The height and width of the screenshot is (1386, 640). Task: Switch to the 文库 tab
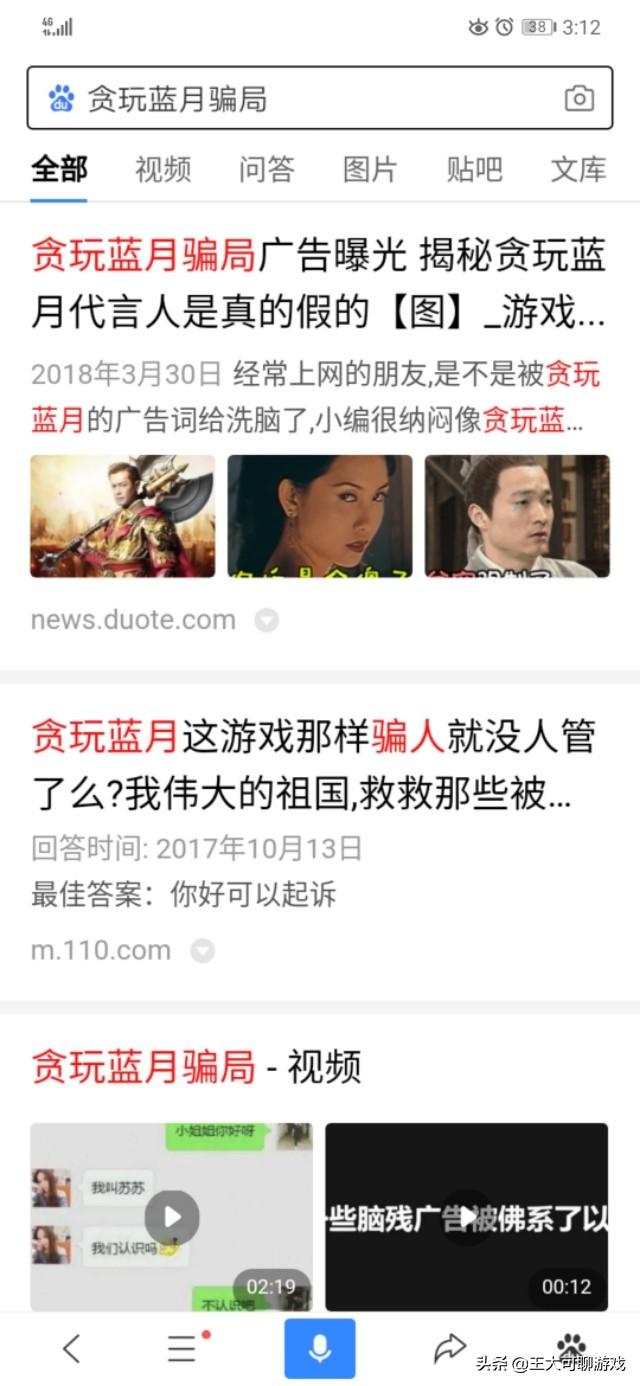[x=578, y=169]
